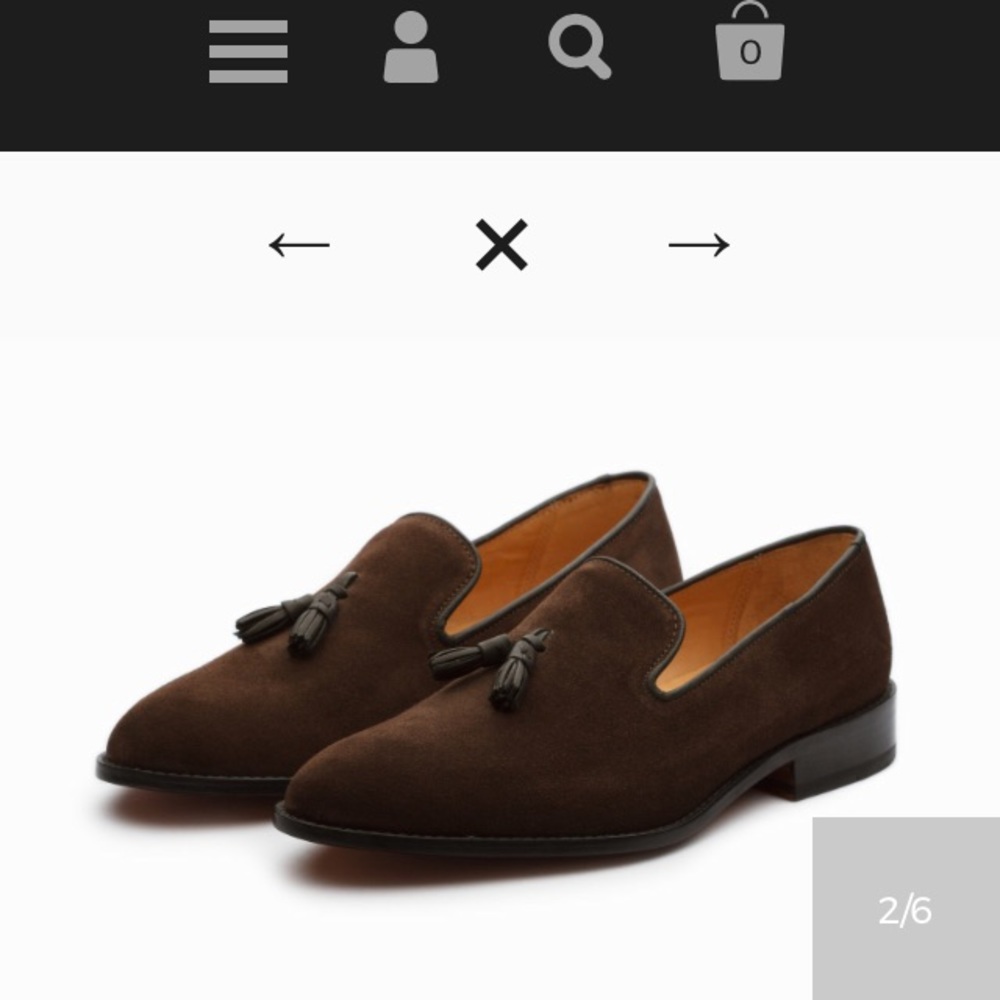This screenshot has height=1000, width=1000.
Task: Show the next product image
Action: (x=699, y=245)
